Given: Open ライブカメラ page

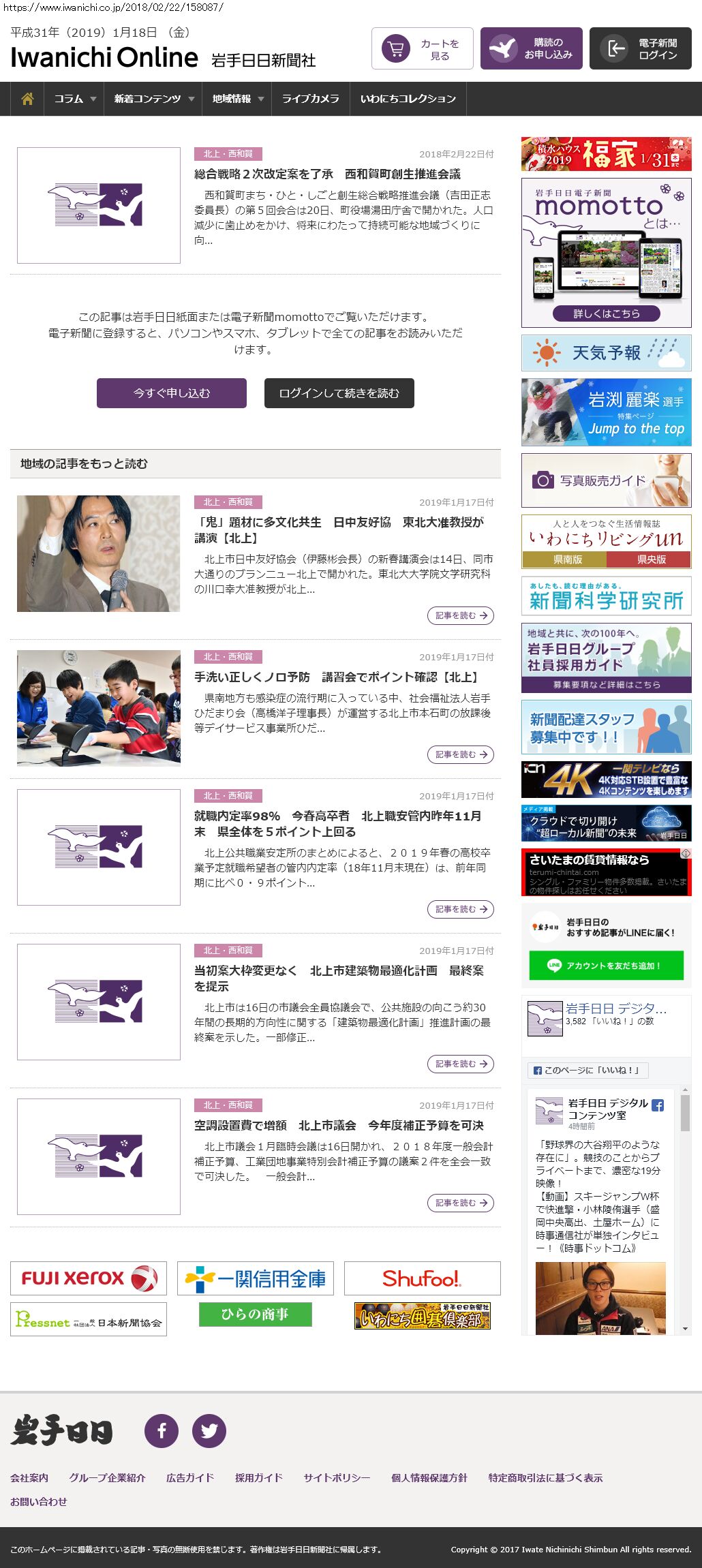Looking at the screenshot, I should point(310,99).
